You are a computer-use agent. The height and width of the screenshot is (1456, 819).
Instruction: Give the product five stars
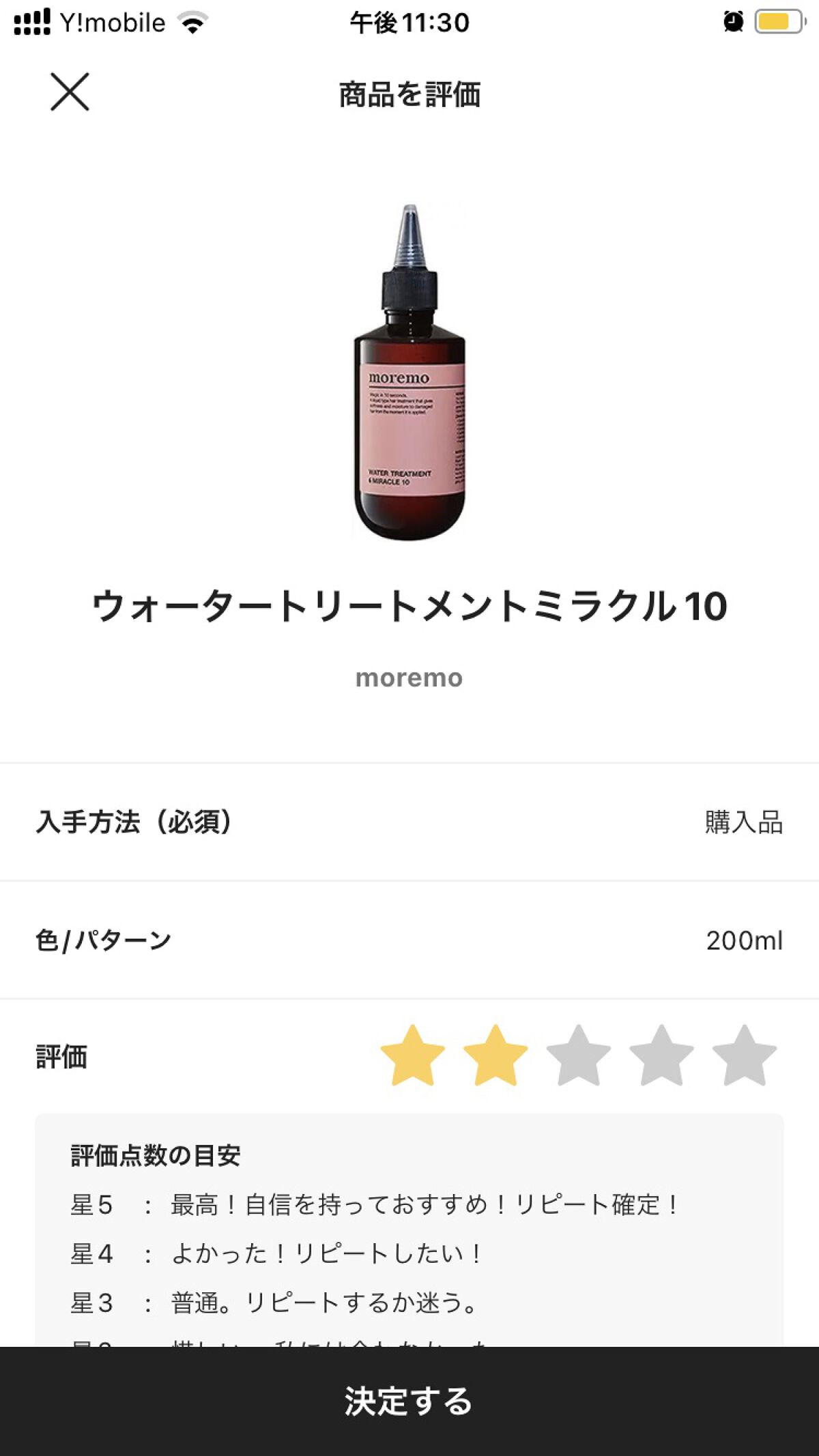(744, 1055)
